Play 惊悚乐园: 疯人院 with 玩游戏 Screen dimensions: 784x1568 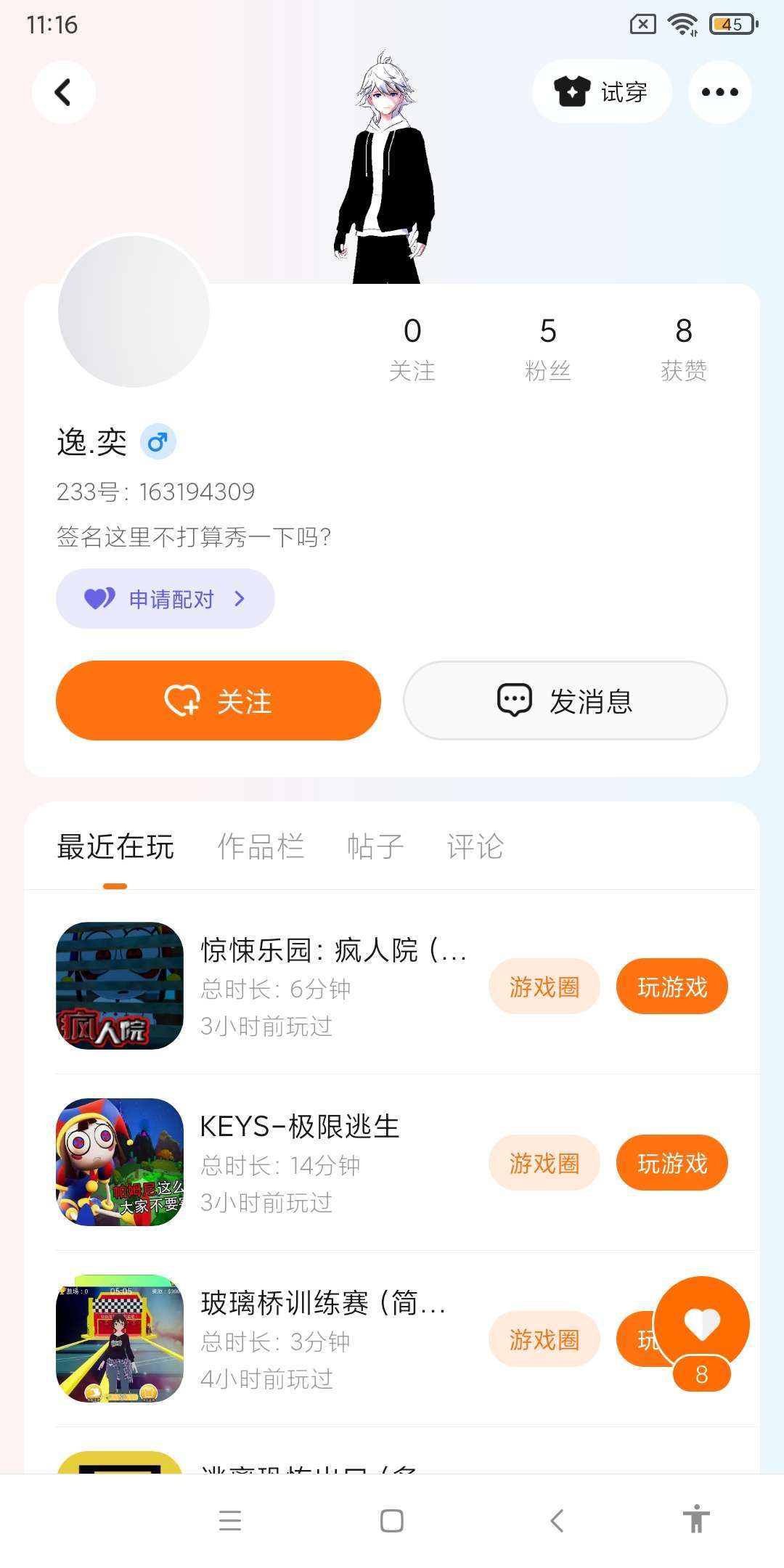[671, 987]
